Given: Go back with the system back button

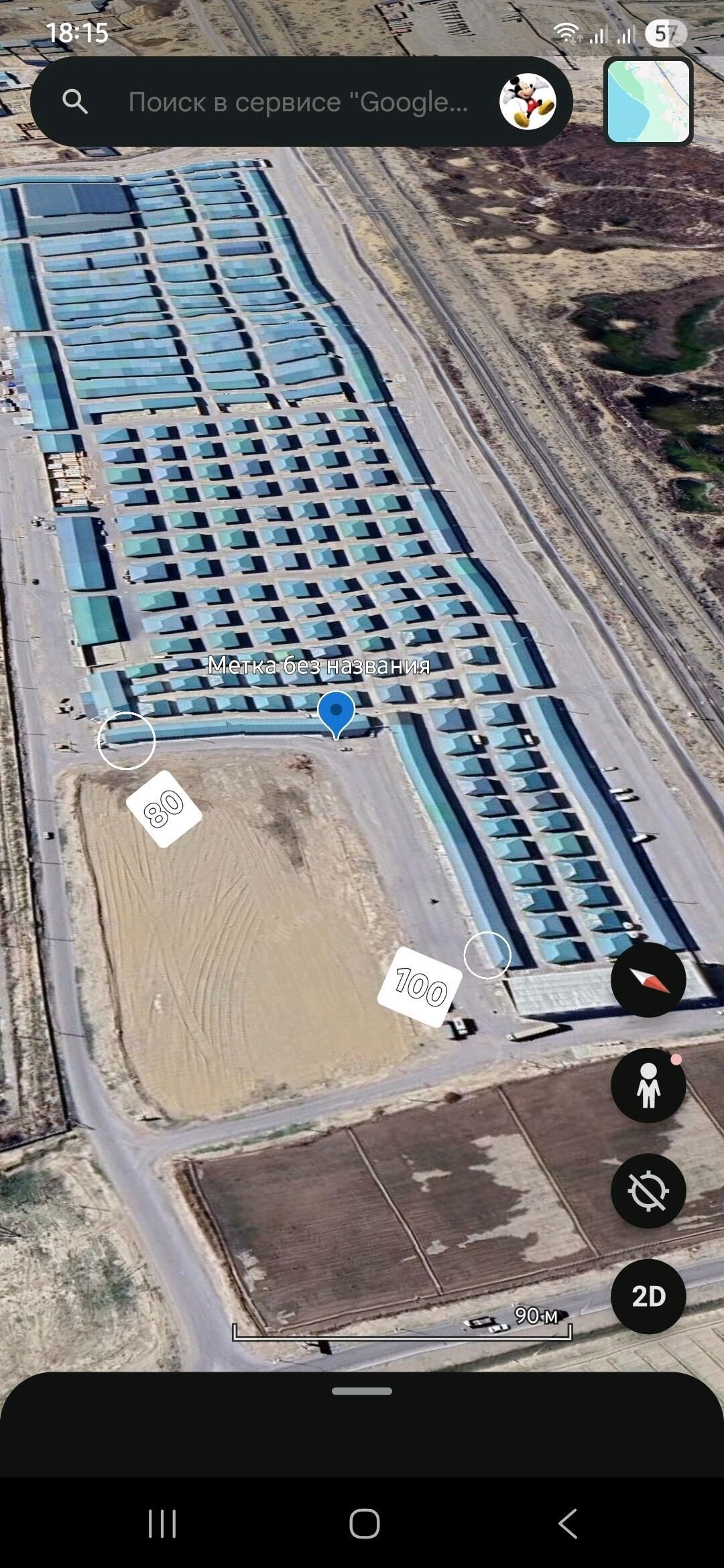Looking at the screenshot, I should pos(567,1524).
